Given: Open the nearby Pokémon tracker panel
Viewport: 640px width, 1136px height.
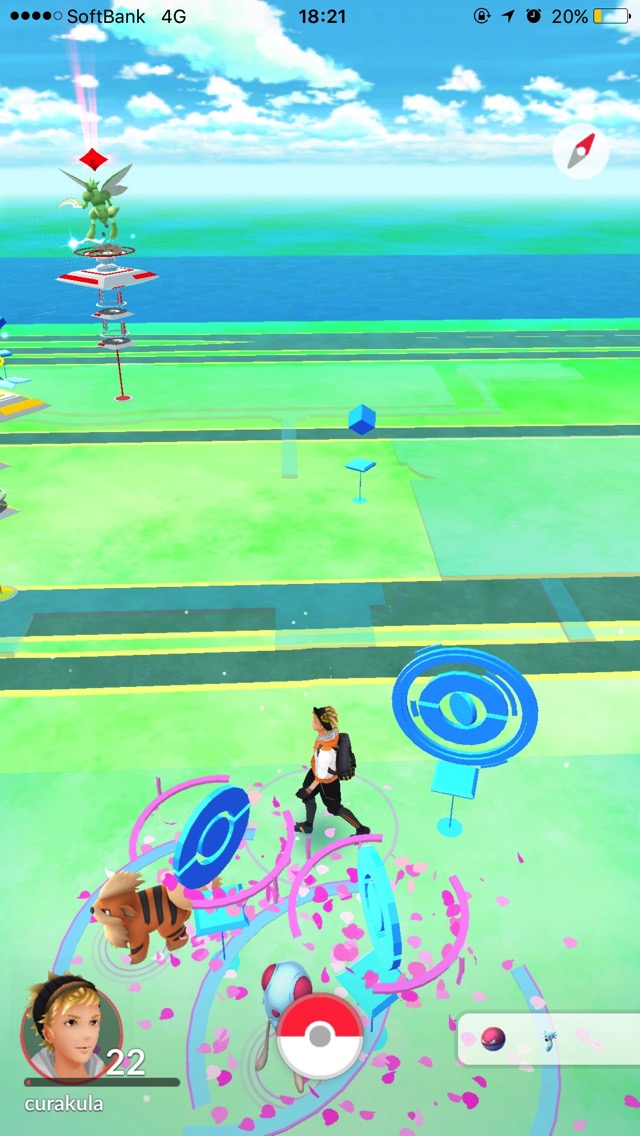Looking at the screenshot, I should pos(549,1038).
